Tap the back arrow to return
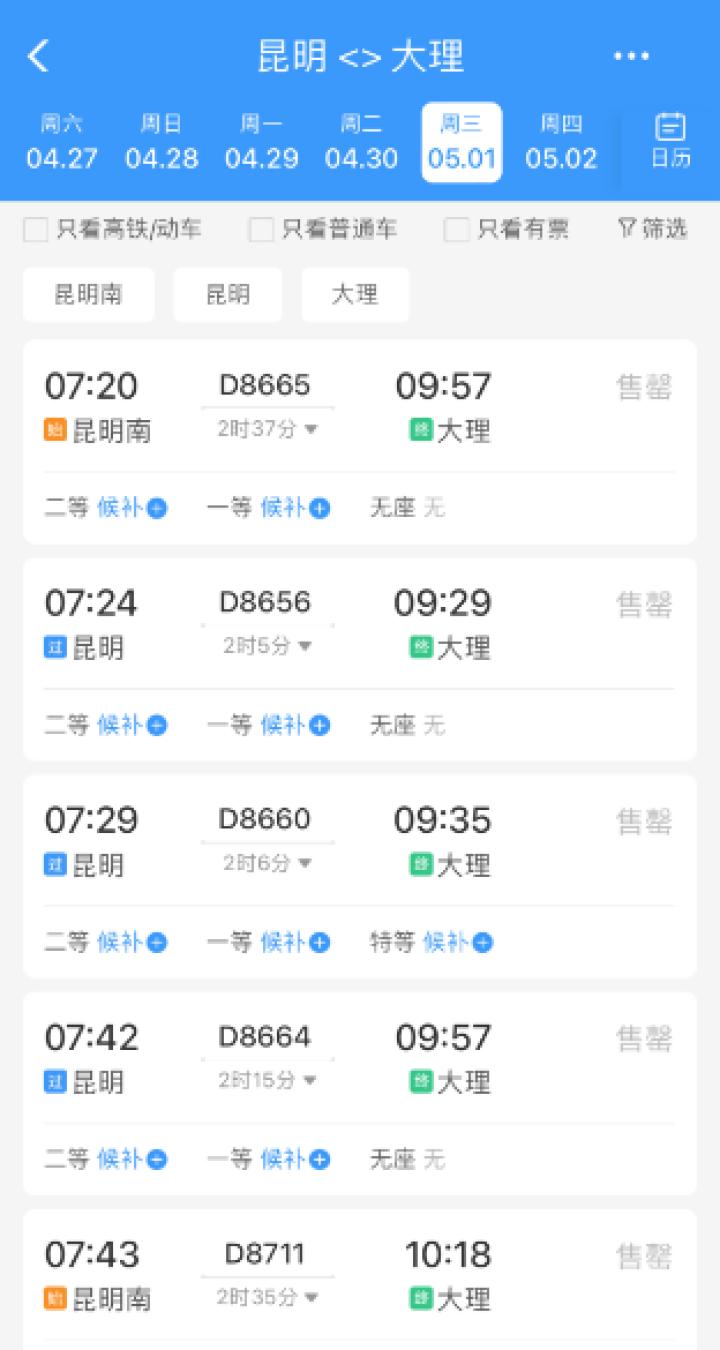Image resolution: width=720 pixels, height=1350 pixels. 38,56
